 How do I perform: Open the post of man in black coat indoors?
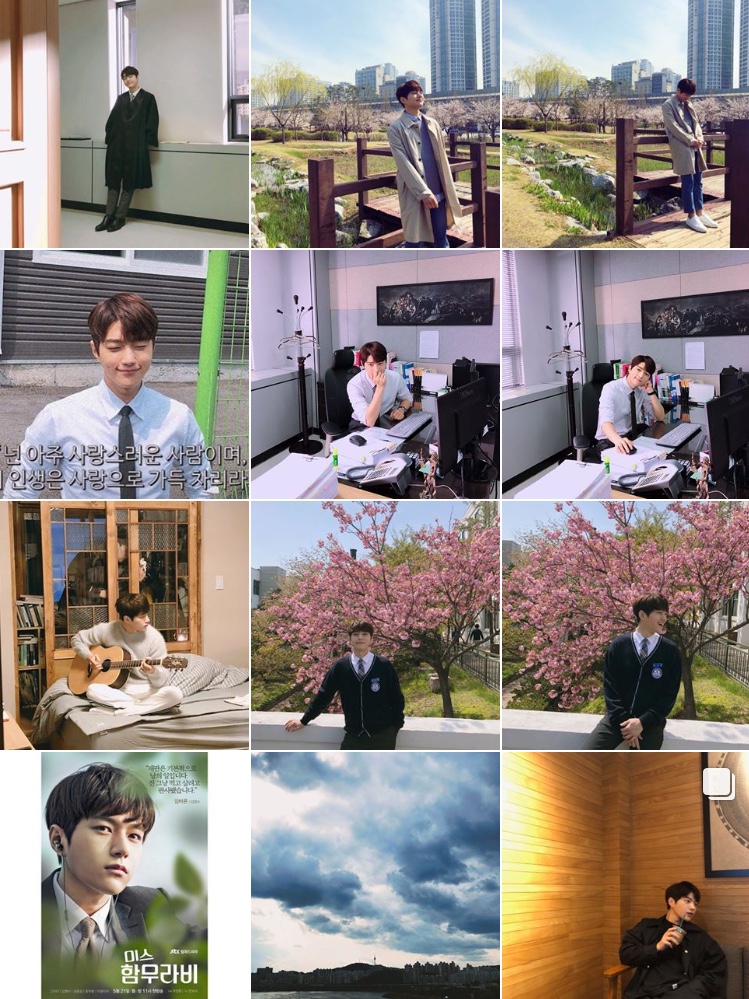[124, 124]
